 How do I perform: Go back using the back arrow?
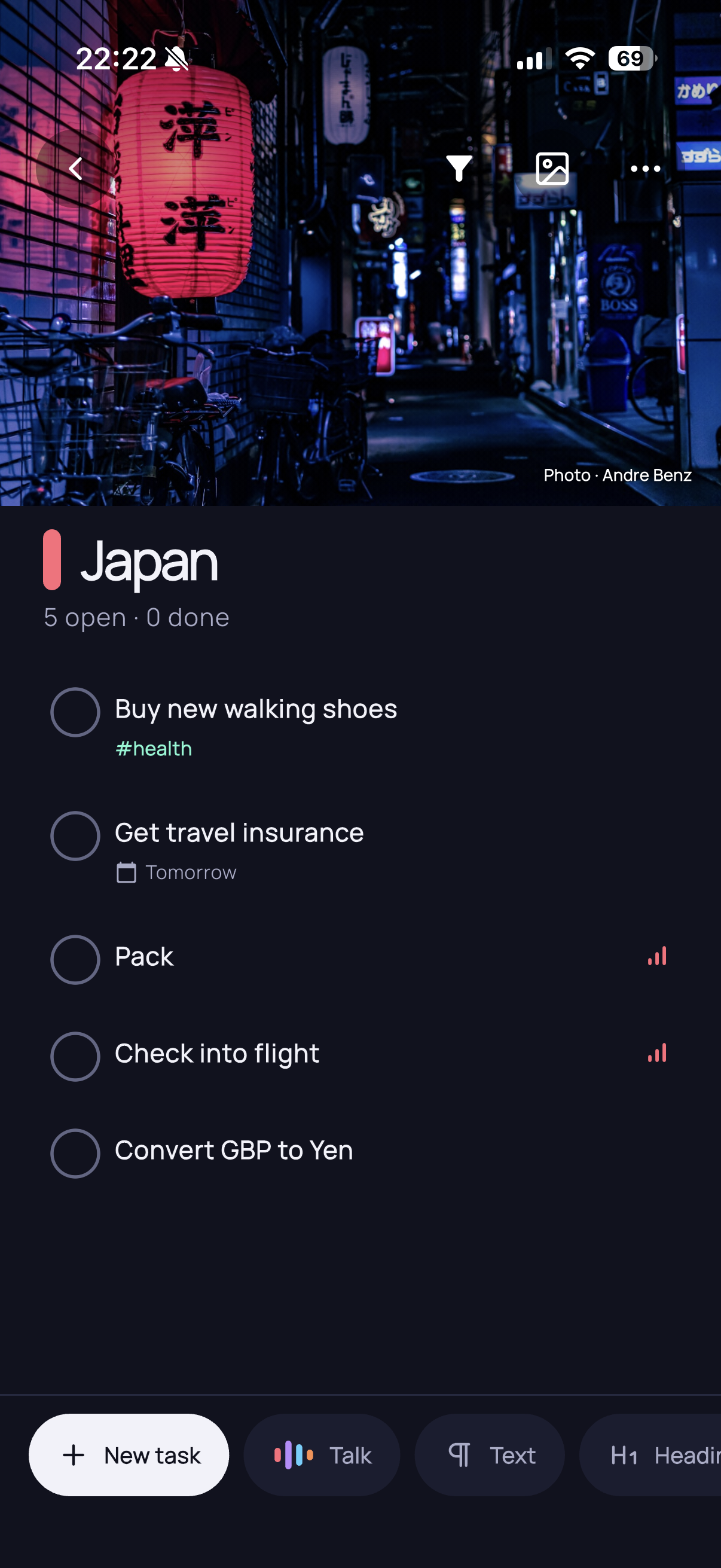click(x=75, y=169)
